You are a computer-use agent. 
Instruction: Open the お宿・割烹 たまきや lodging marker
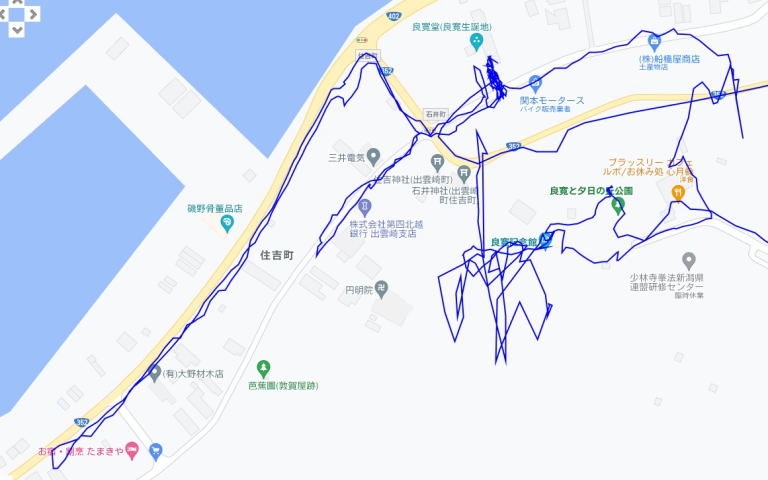131,451
